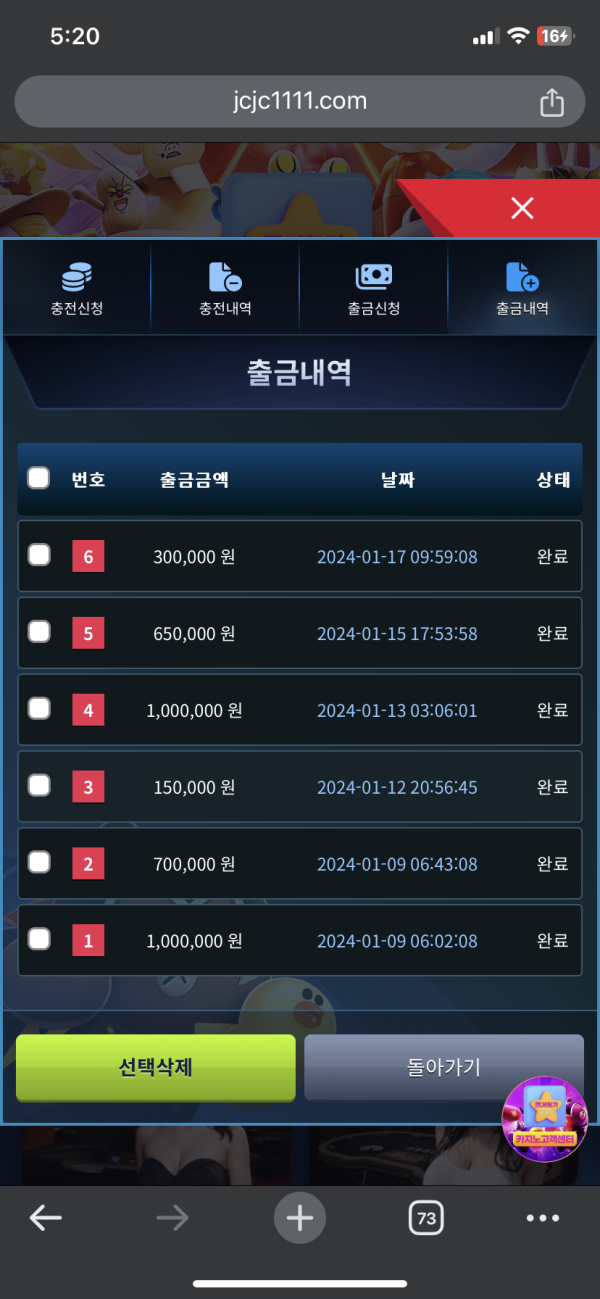Share the page from address bar

[x=551, y=102]
